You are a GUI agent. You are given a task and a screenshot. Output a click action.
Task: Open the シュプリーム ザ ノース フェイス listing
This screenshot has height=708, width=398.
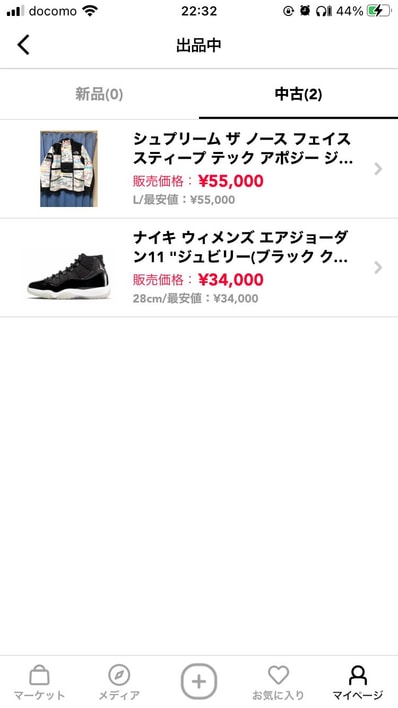(199, 169)
